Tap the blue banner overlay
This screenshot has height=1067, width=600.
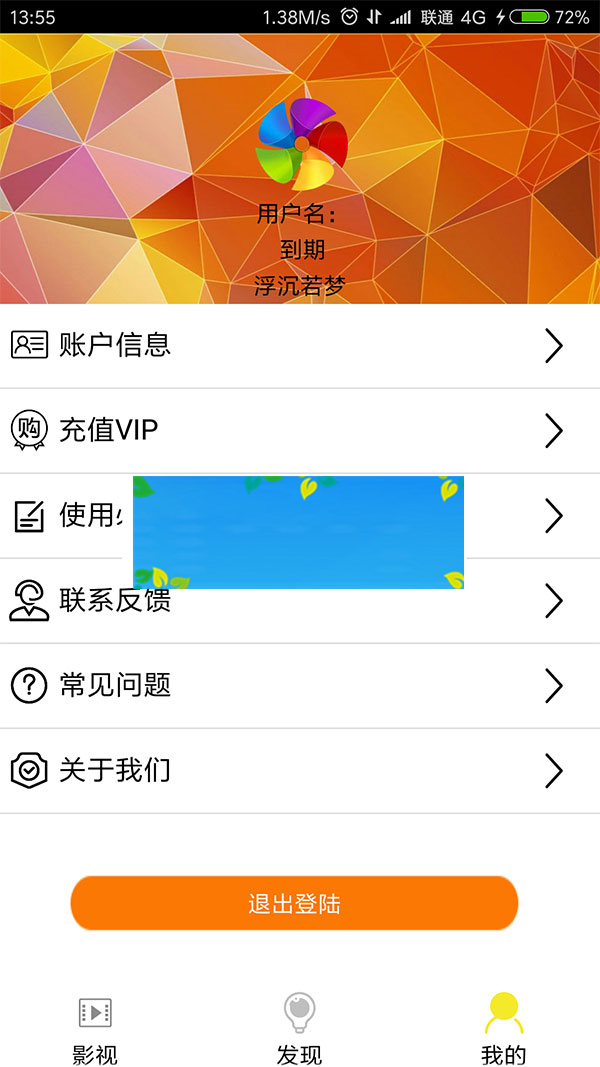coord(298,532)
